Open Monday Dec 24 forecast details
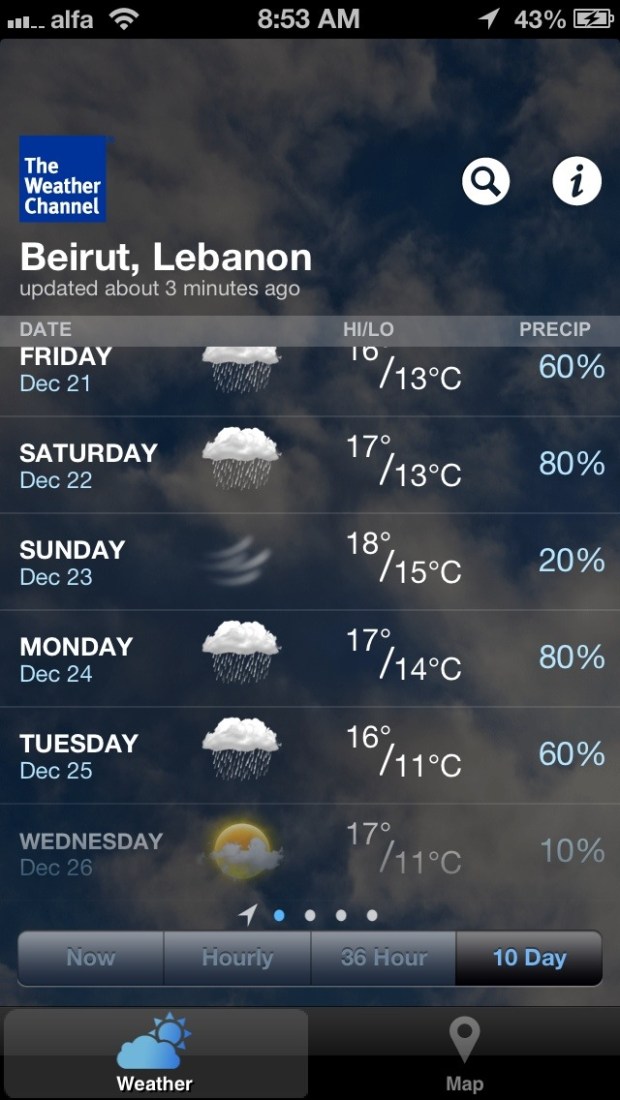 coord(310,659)
